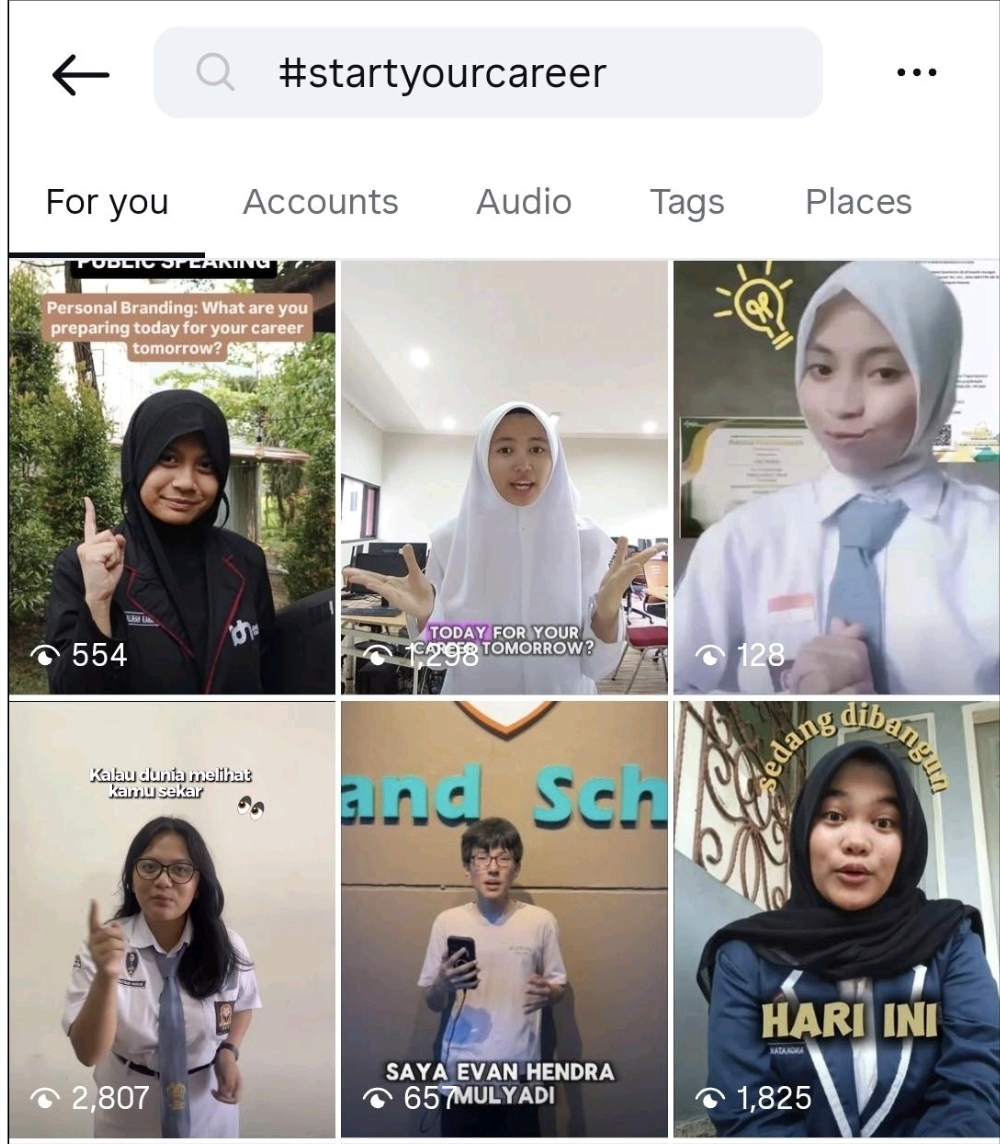Image resolution: width=1000 pixels, height=1144 pixels.
Task: Open the Hari Ini reel with 1,825 views
Action: coord(837,919)
